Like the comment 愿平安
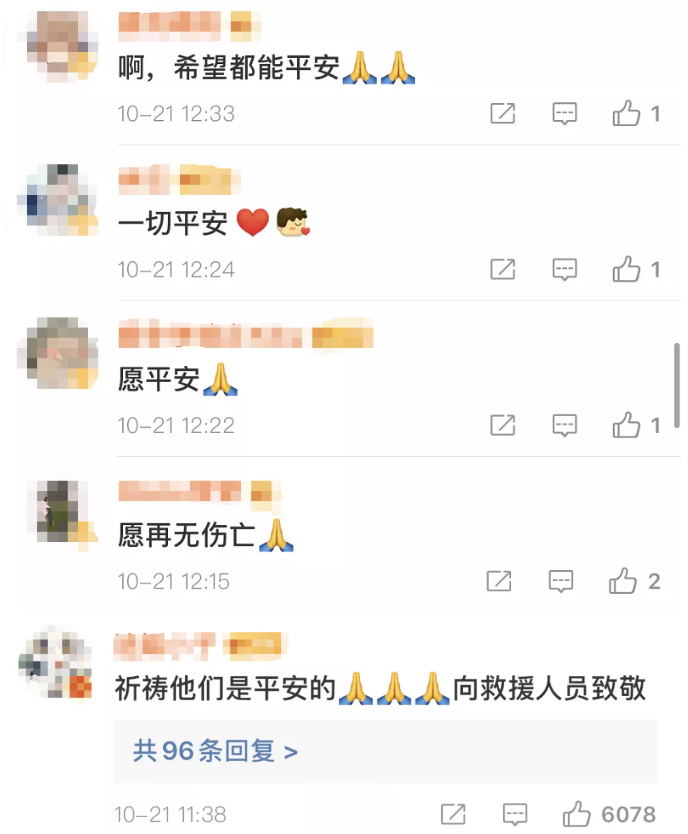The image size is (688, 834). 627,425
